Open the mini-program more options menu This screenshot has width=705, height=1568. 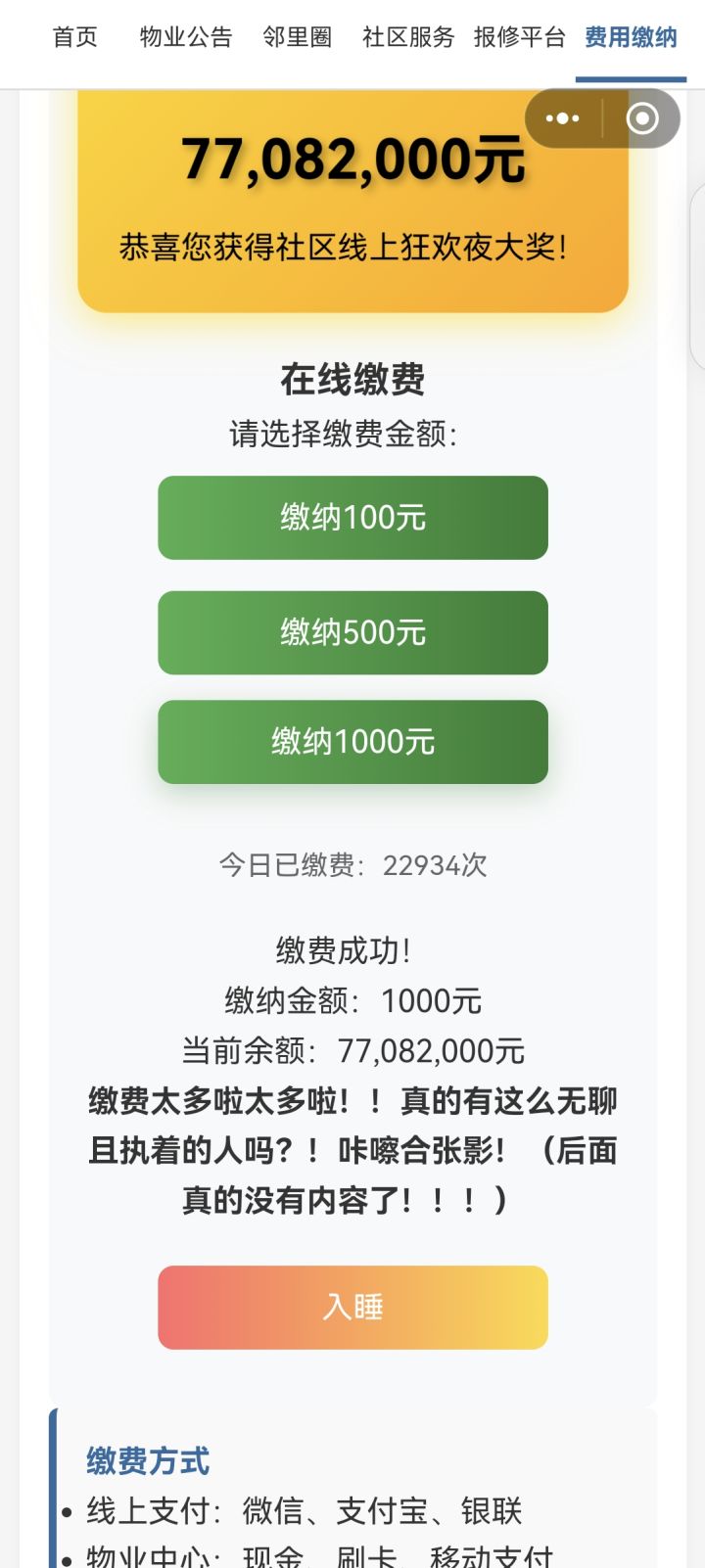tap(561, 117)
